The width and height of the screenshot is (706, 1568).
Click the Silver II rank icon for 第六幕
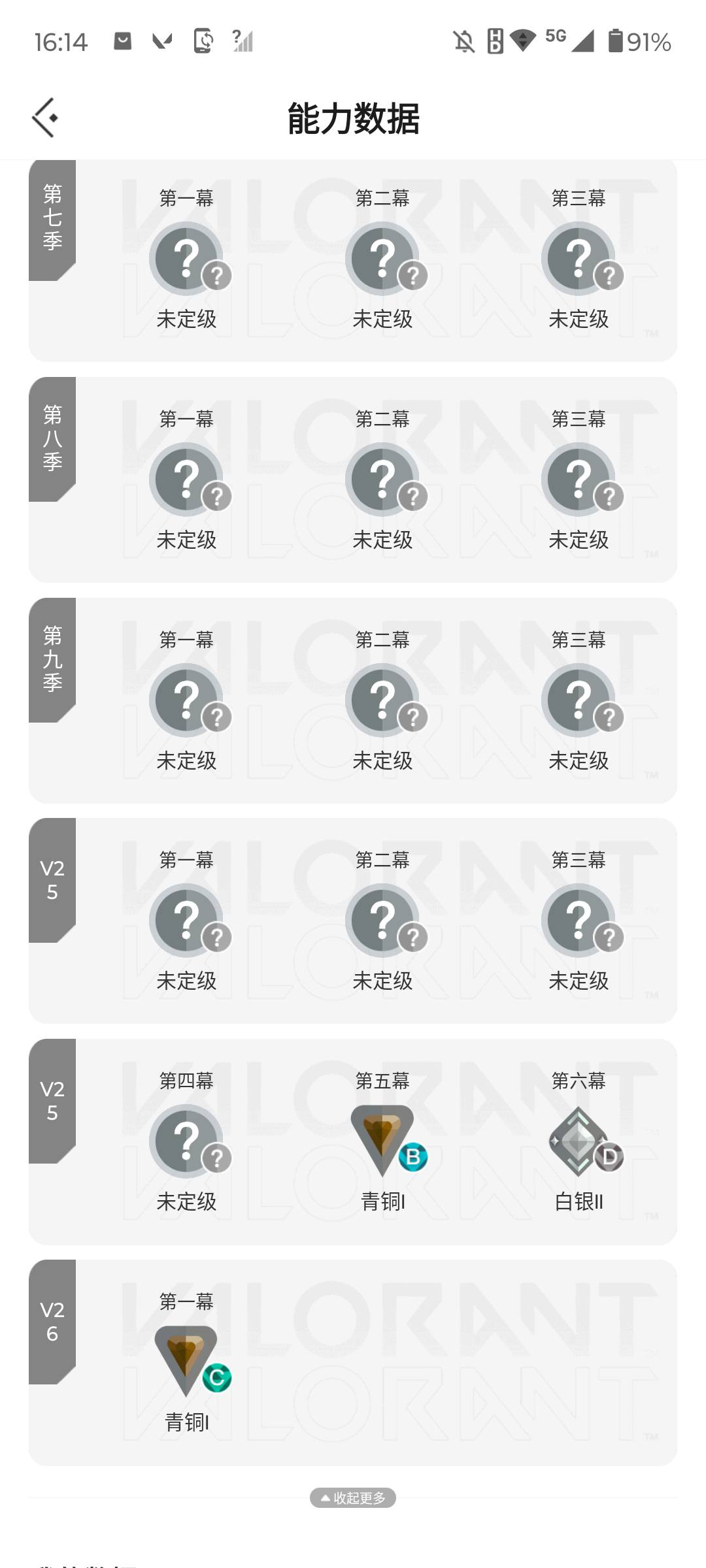[x=579, y=1140]
